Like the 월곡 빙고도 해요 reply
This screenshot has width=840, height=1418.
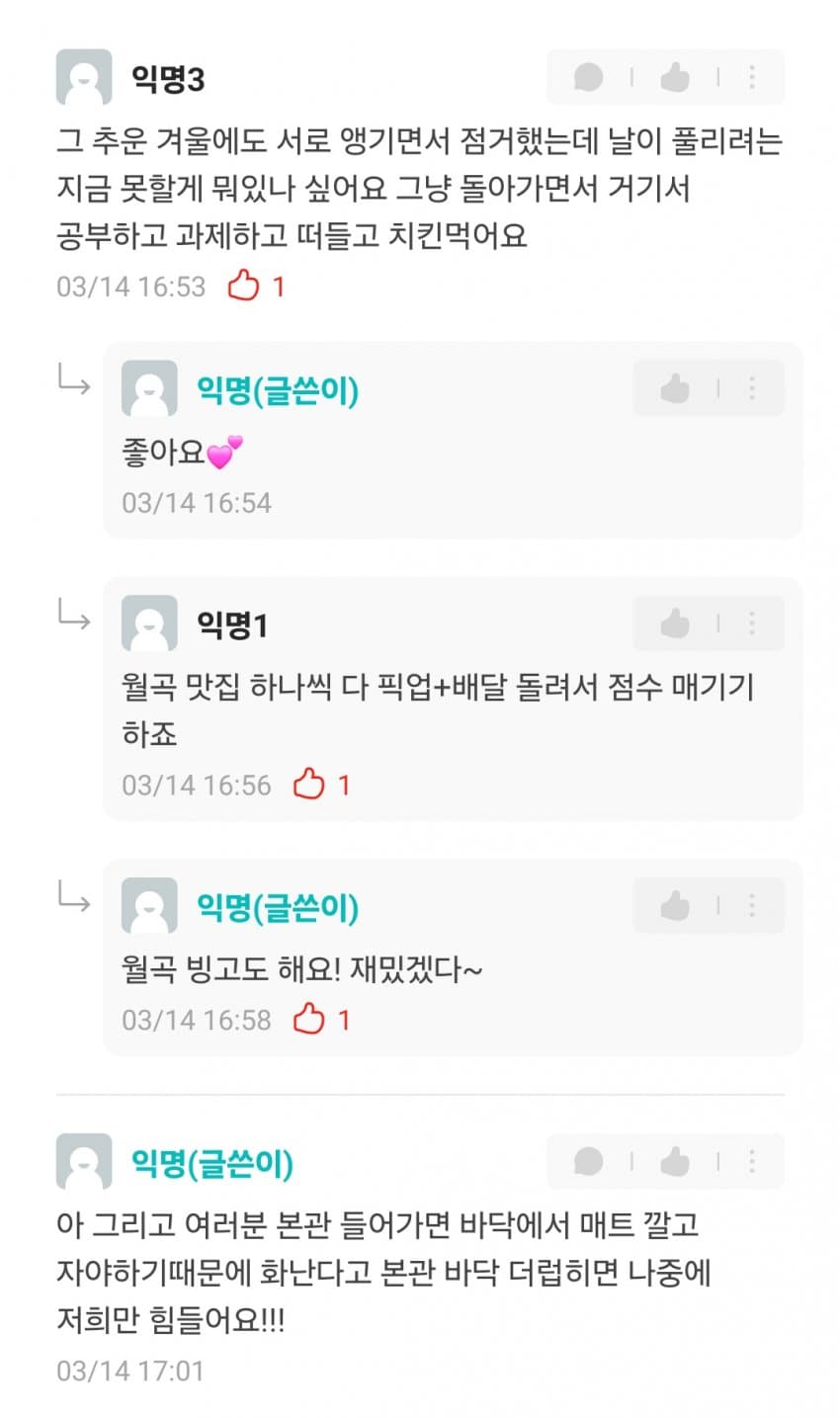coord(675,905)
